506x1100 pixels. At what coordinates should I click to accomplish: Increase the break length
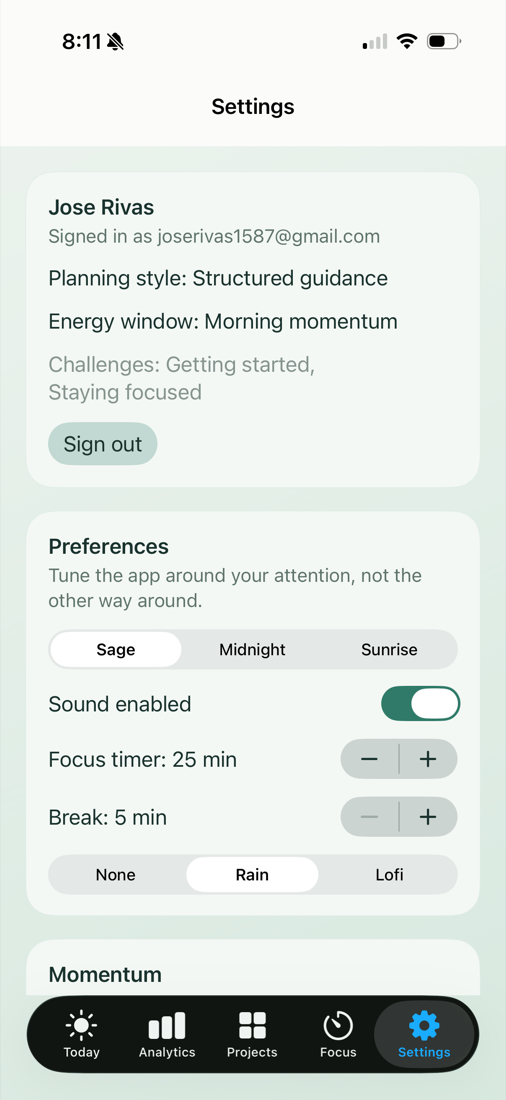[428, 817]
